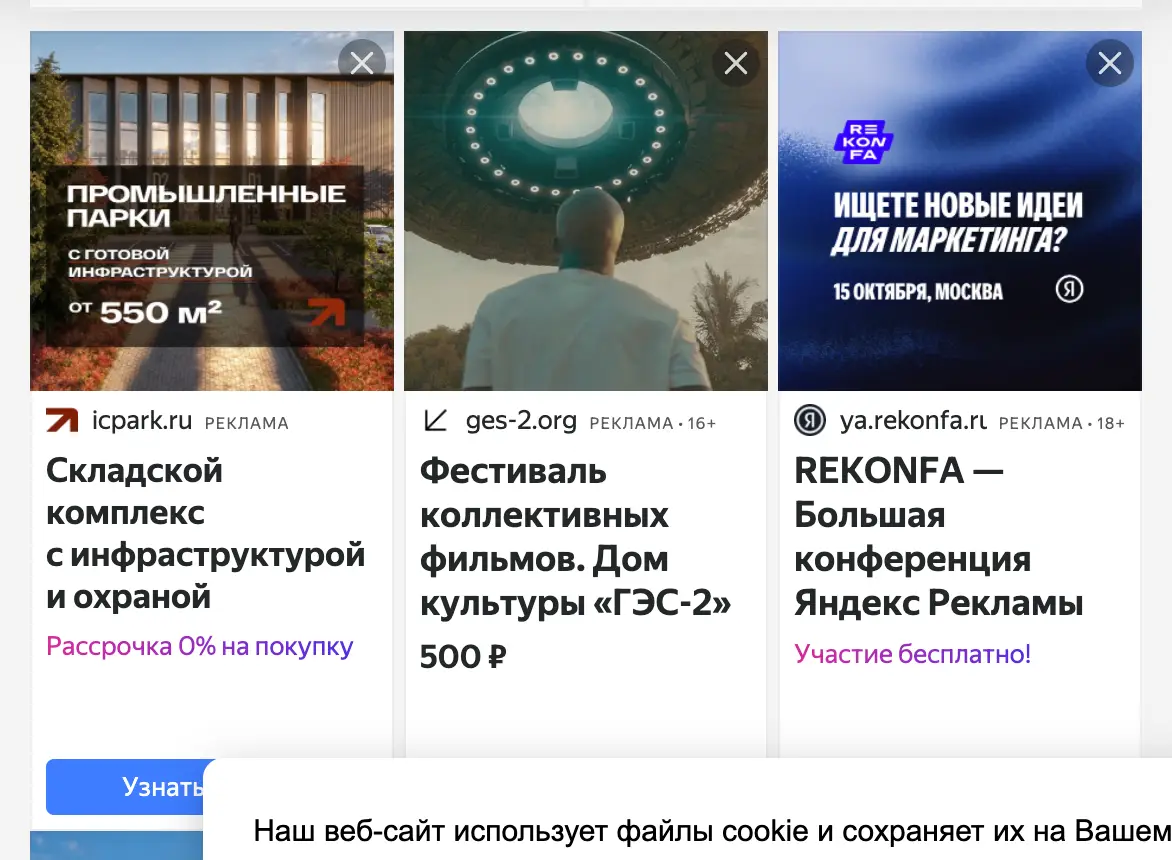Open the Фестиваль коллективных фильмов headline
The height and width of the screenshot is (860, 1172).
tap(576, 536)
